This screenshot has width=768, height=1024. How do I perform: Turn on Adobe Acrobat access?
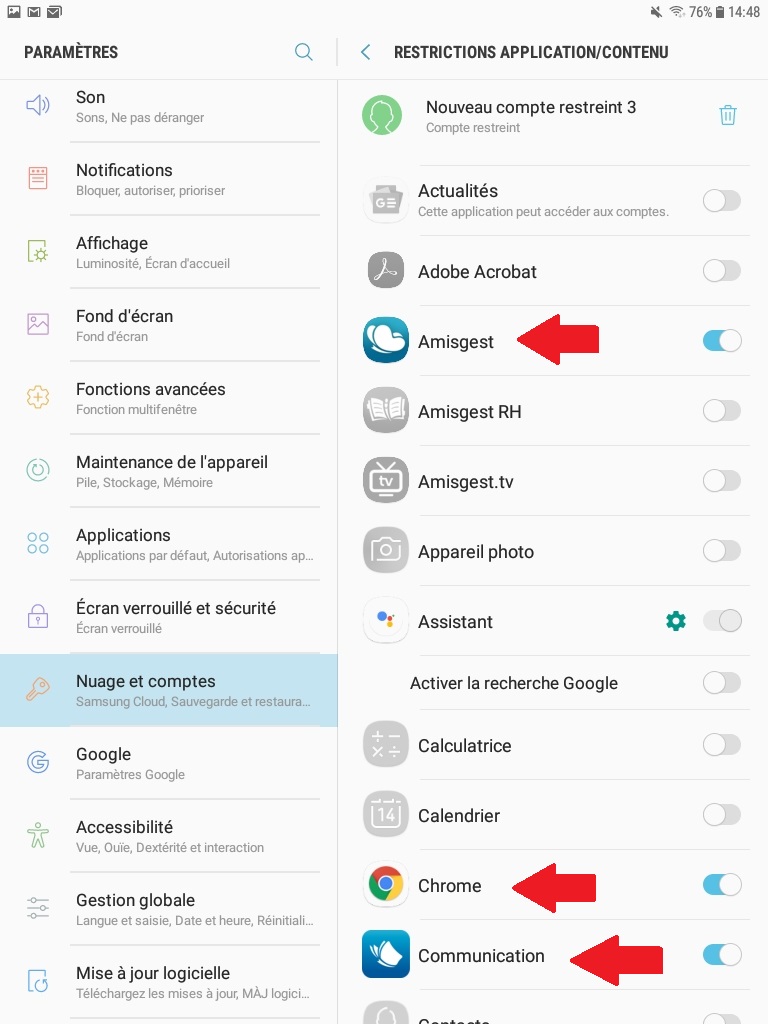[721, 271]
